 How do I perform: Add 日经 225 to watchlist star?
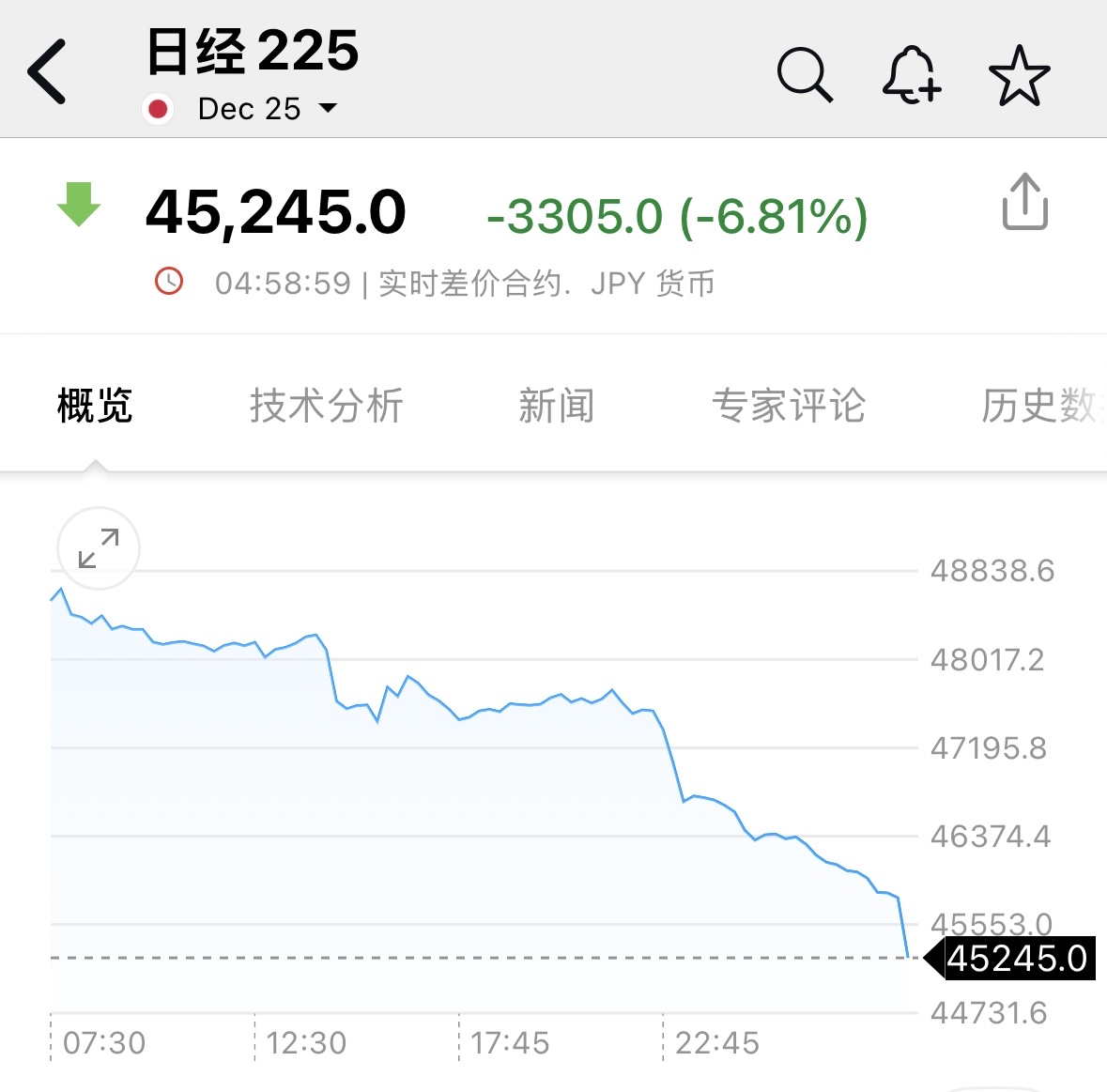coord(1019,75)
